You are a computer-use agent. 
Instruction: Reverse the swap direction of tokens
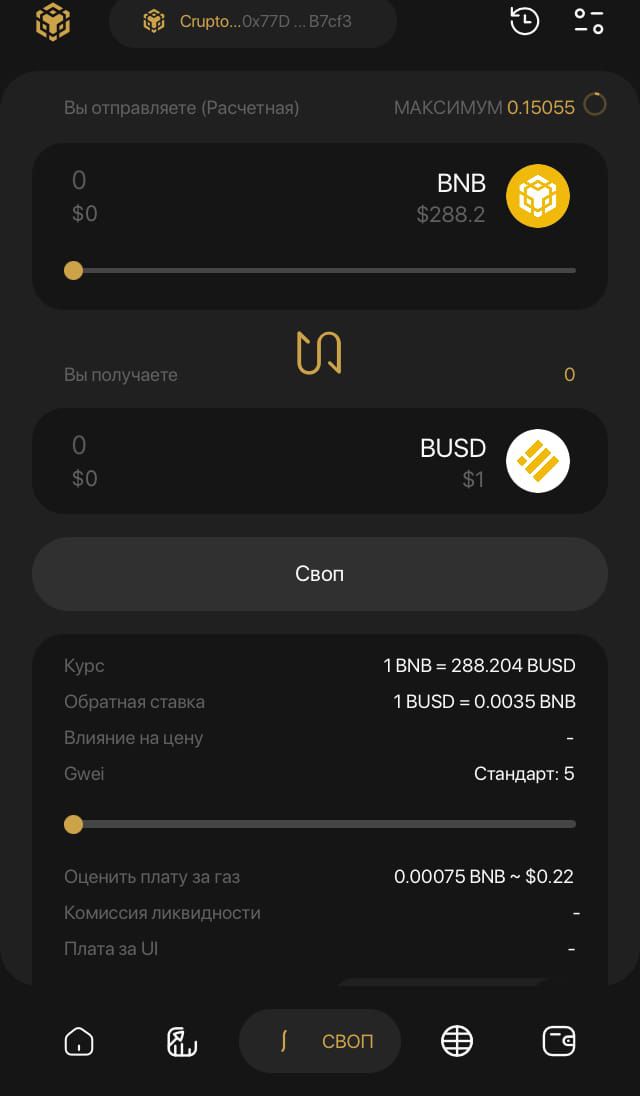[x=319, y=353]
